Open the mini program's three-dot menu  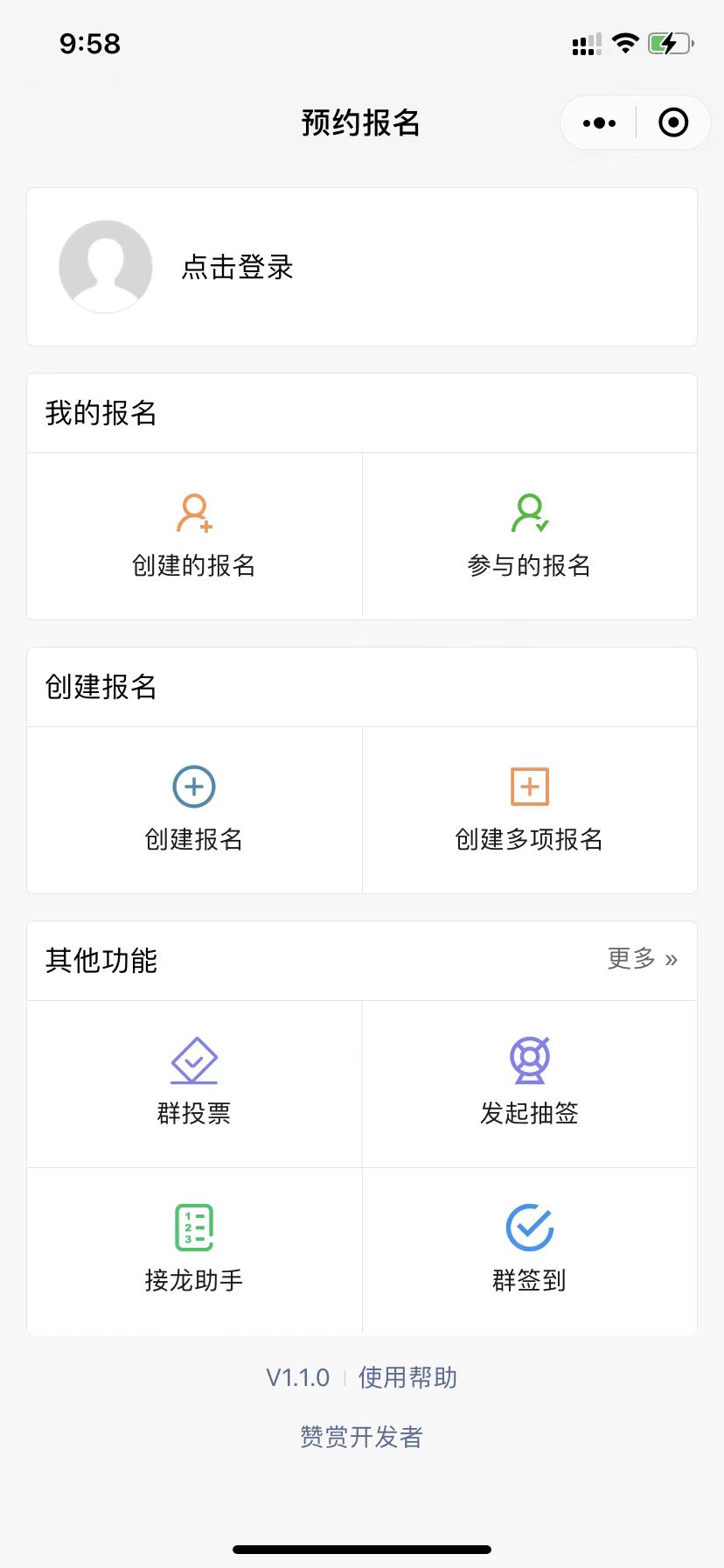pyautogui.click(x=599, y=123)
